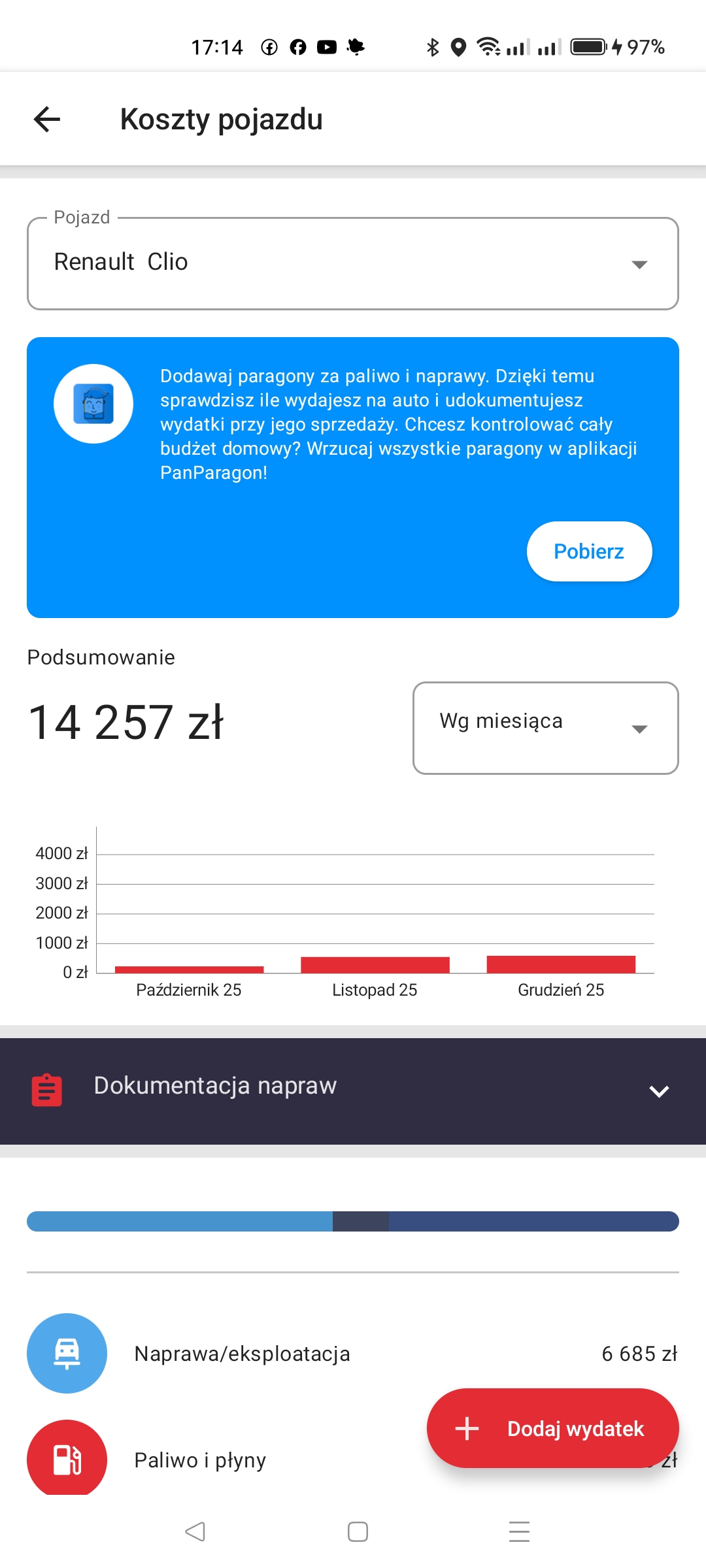Image resolution: width=706 pixels, height=1568 pixels.
Task: Open the Wg miesiąca period dropdown
Action: pos(545,728)
